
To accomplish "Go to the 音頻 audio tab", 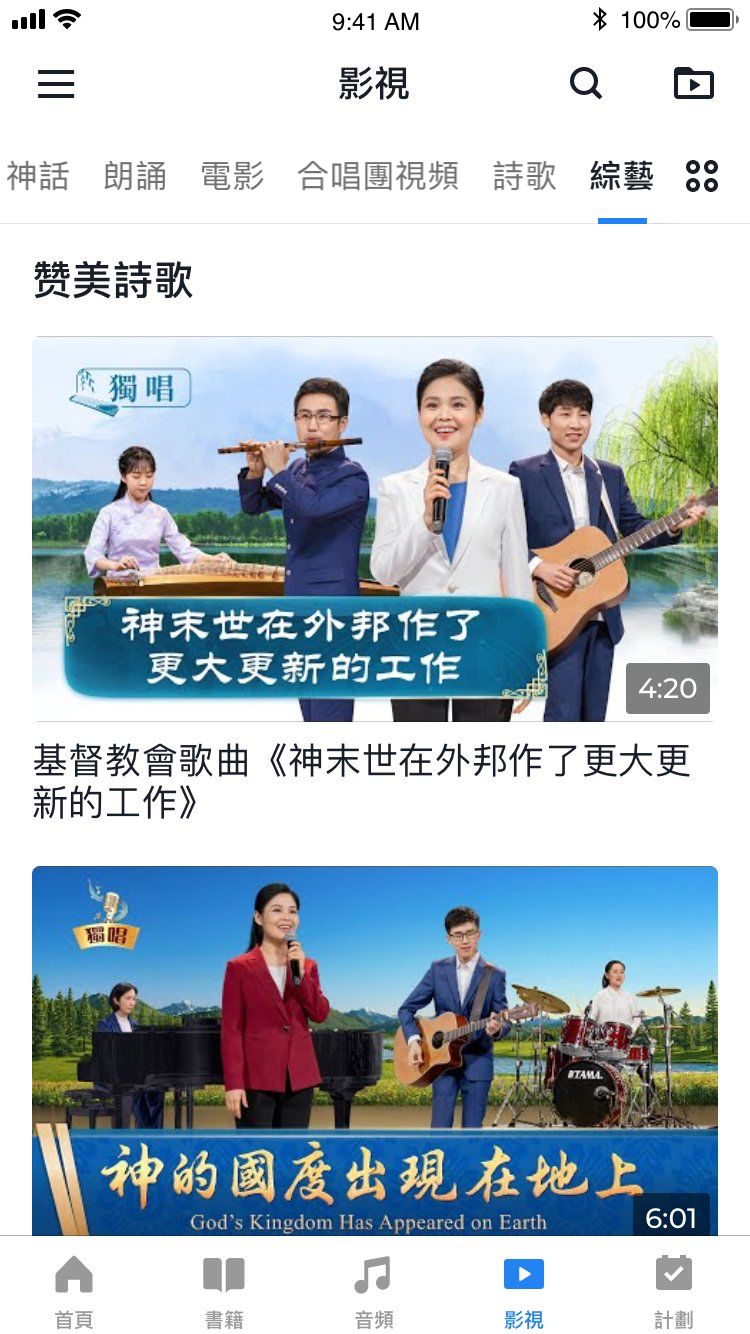I will pyautogui.click(x=374, y=1290).
